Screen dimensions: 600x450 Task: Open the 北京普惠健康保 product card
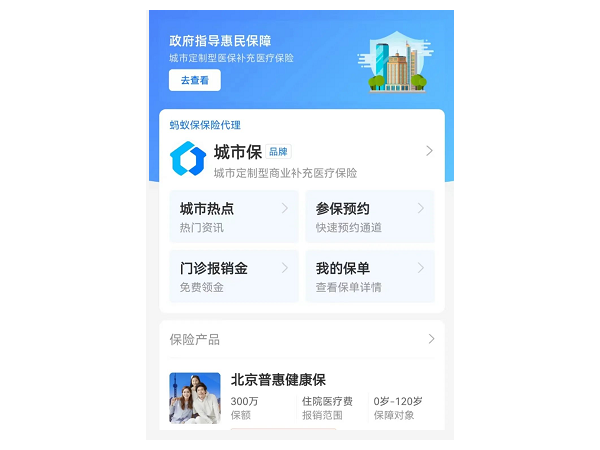point(300,397)
